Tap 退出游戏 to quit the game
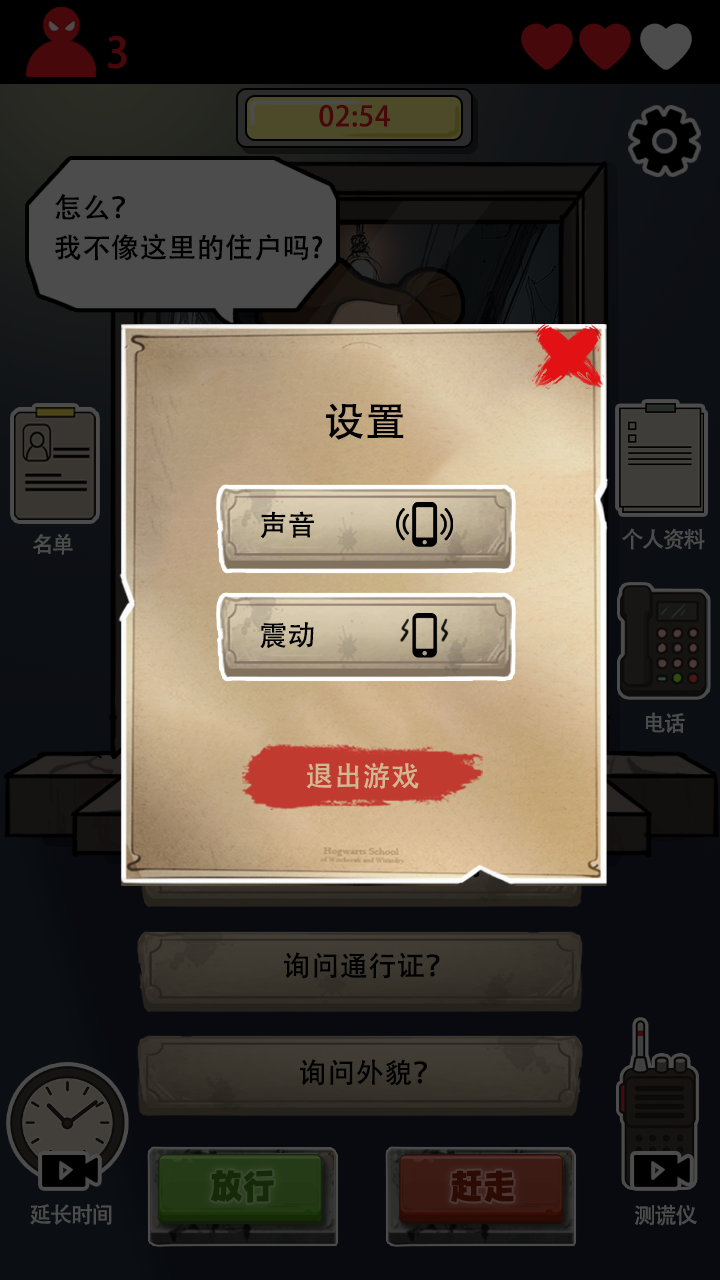This screenshot has height=1280, width=720. (362, 776)
